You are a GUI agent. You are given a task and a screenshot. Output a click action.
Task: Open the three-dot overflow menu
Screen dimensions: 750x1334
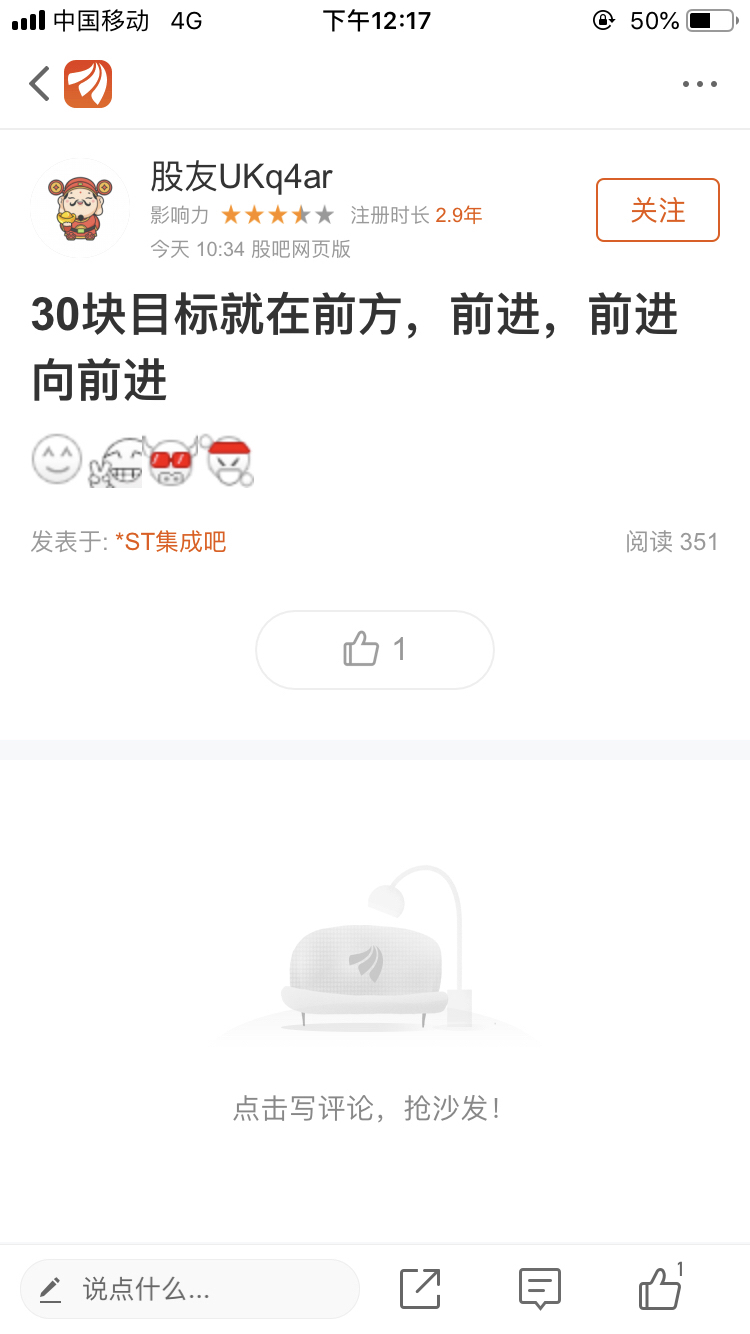point(699,84)
